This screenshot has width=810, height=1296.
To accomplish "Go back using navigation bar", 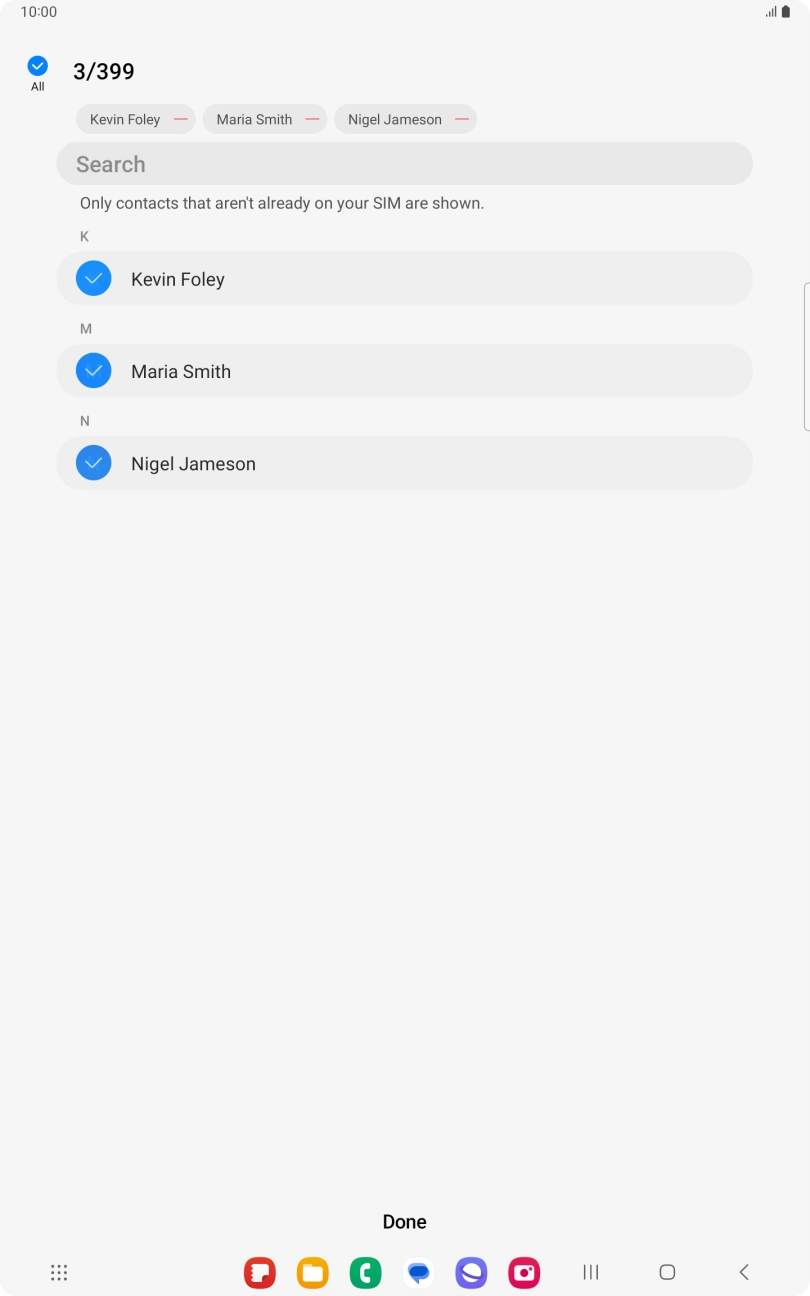I will click(x=744, y=1272).
